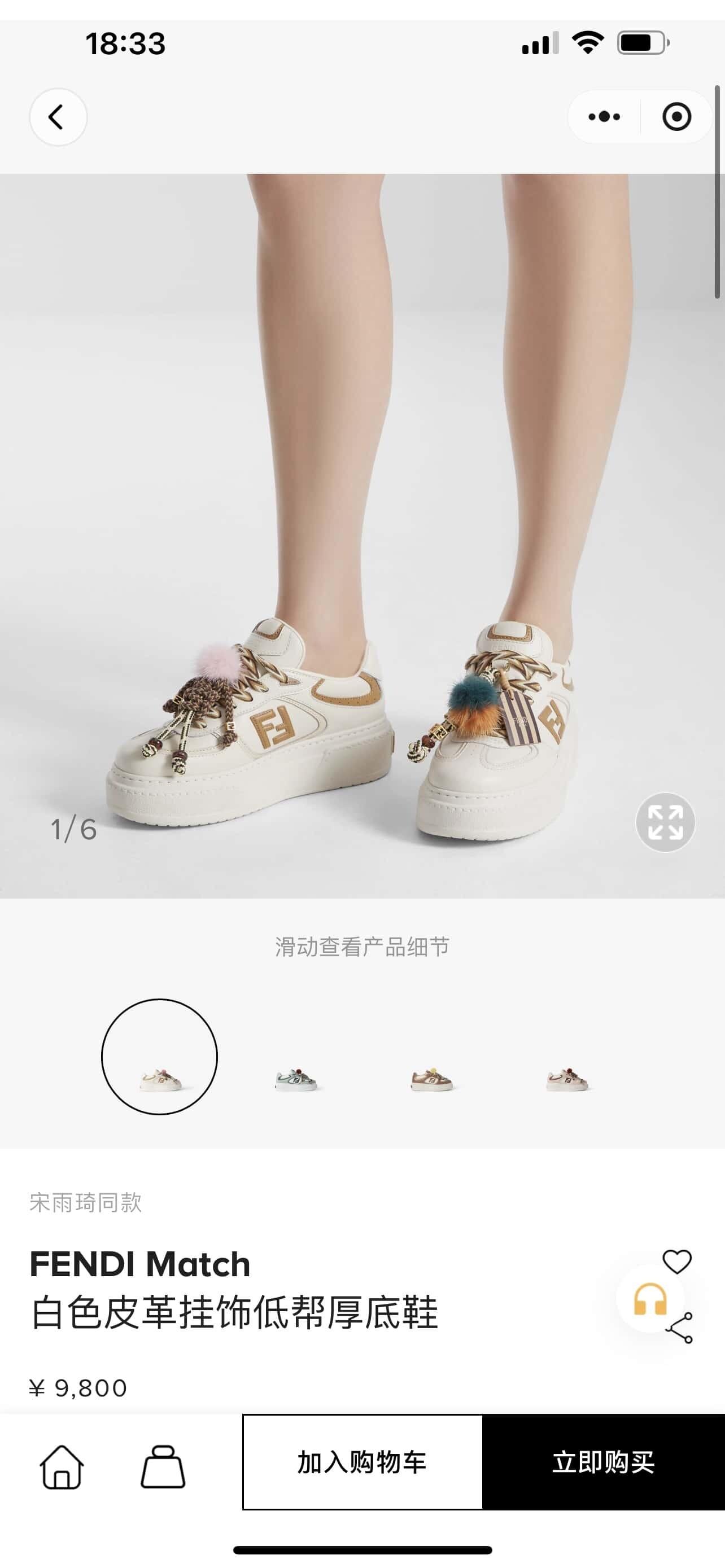Contact customer service via headset icon
Image resolution: width=725 pixels, height=1568 pixels.
(x=650, y=1299)
